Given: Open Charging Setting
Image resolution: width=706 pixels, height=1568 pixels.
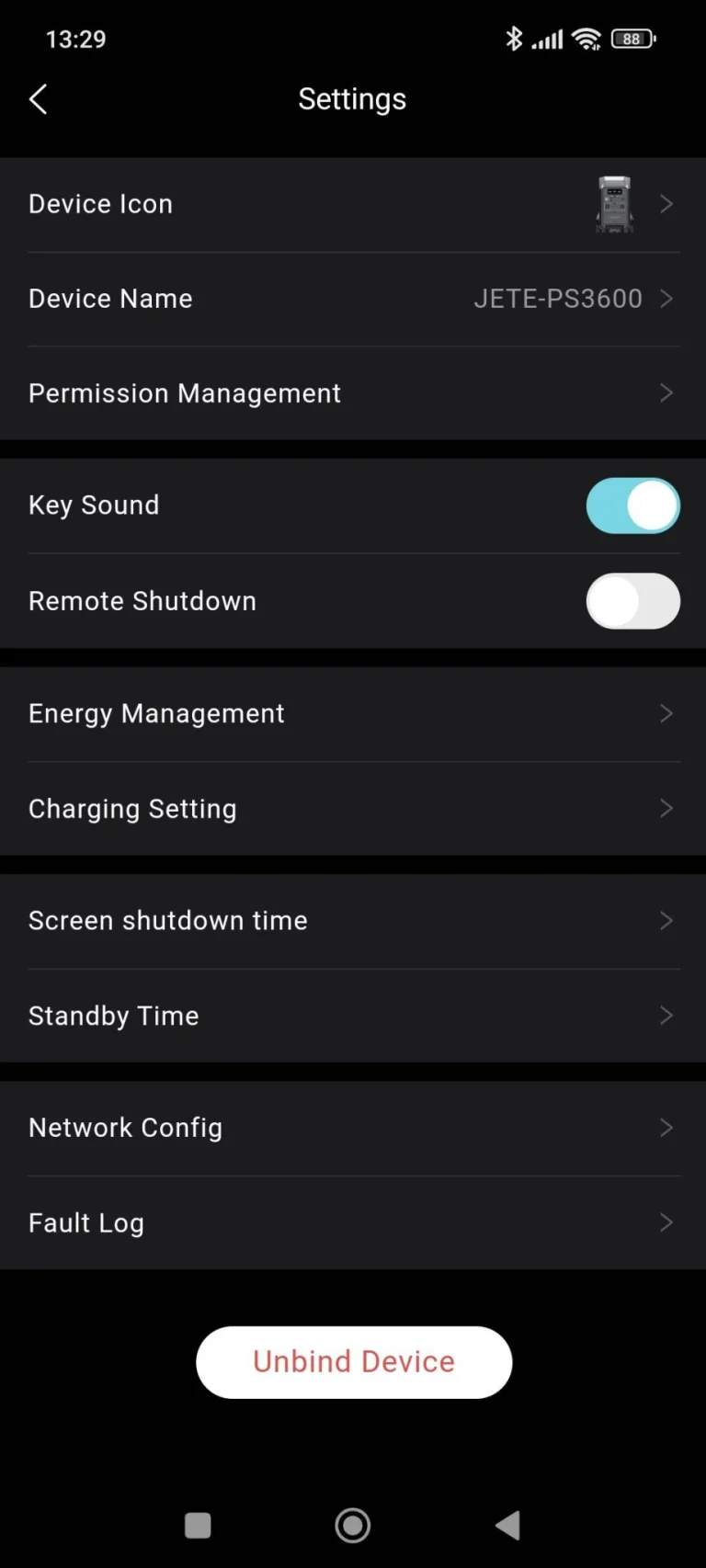Looking at the screenshot, I should [353, 809].
